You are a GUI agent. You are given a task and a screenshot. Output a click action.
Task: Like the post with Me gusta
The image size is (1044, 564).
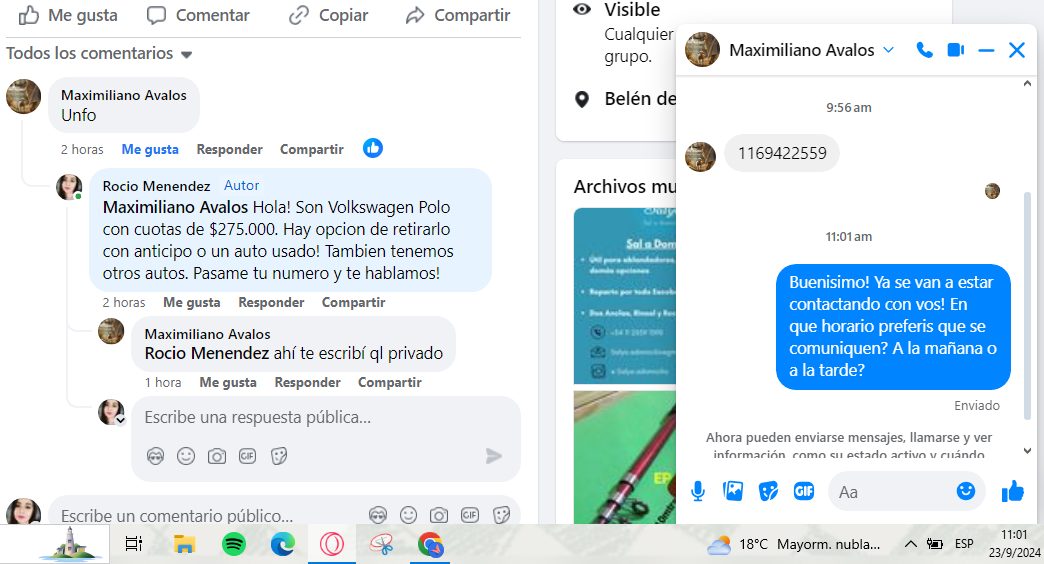point(68,15)
